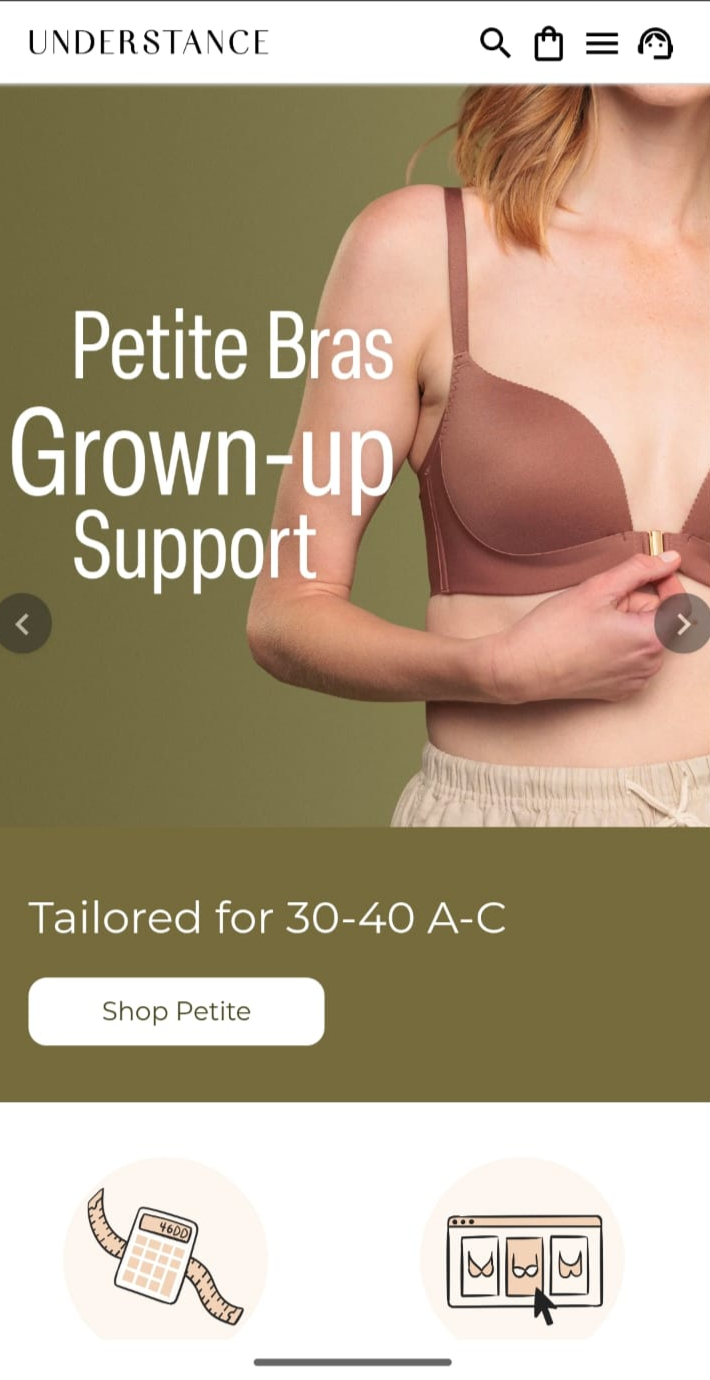The image size is (710, 1380).
Task: Show the previous banner slide
Action: pos(24,624)
